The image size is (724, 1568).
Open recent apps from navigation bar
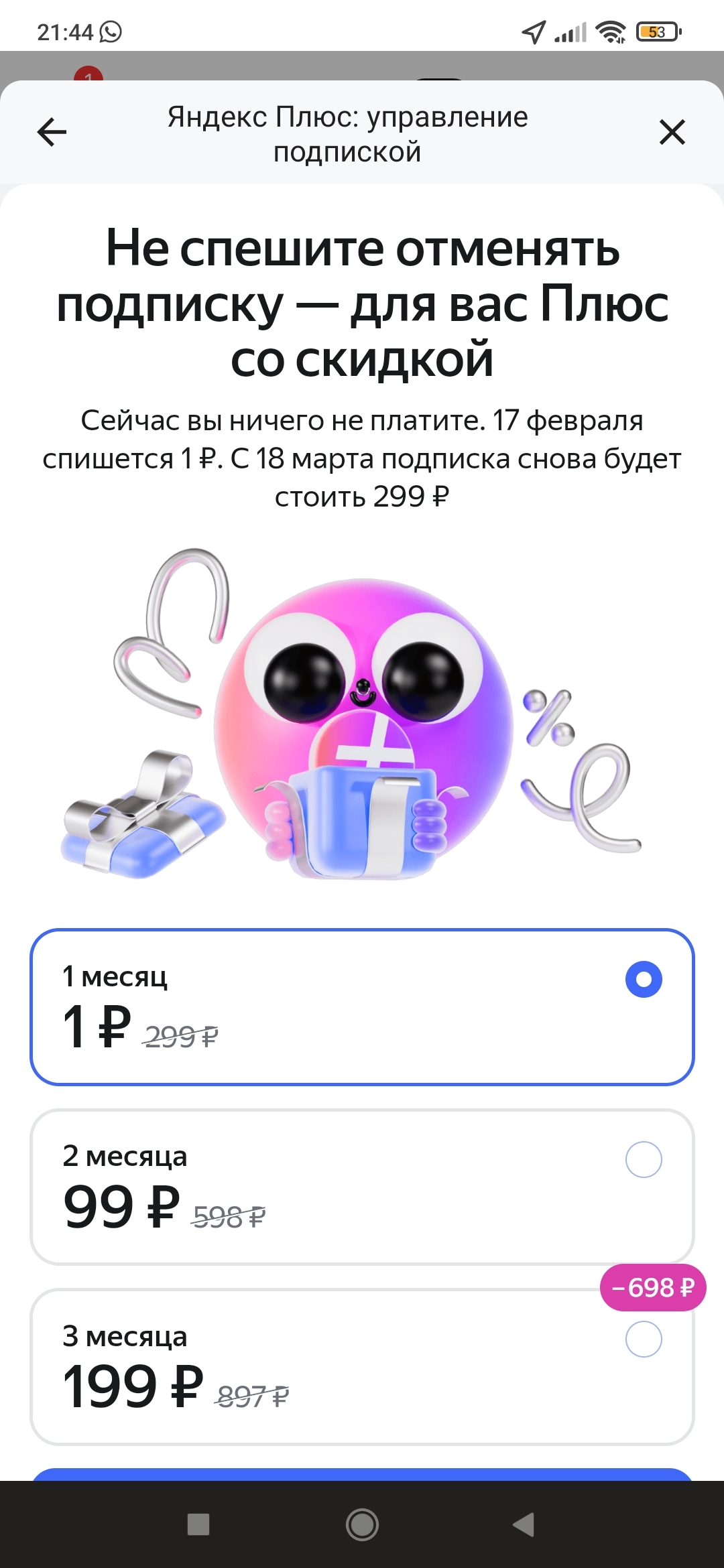198,1525
